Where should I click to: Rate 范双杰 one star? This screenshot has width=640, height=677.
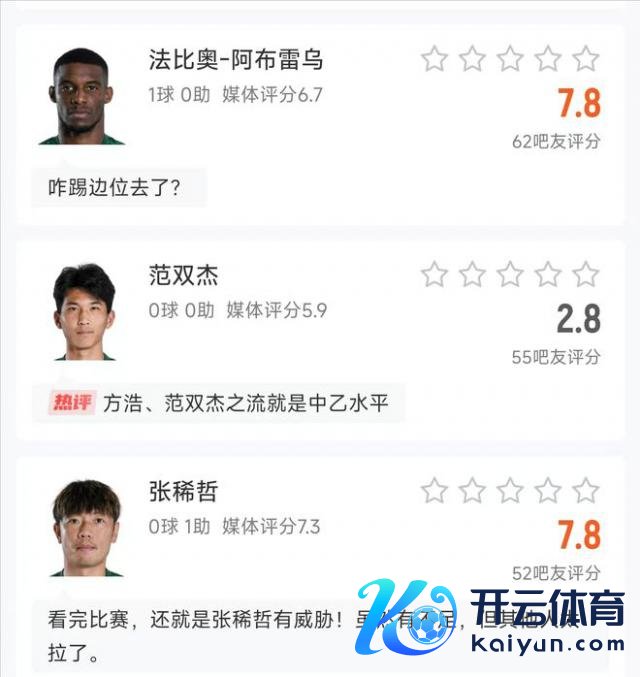tap(434, 275)
